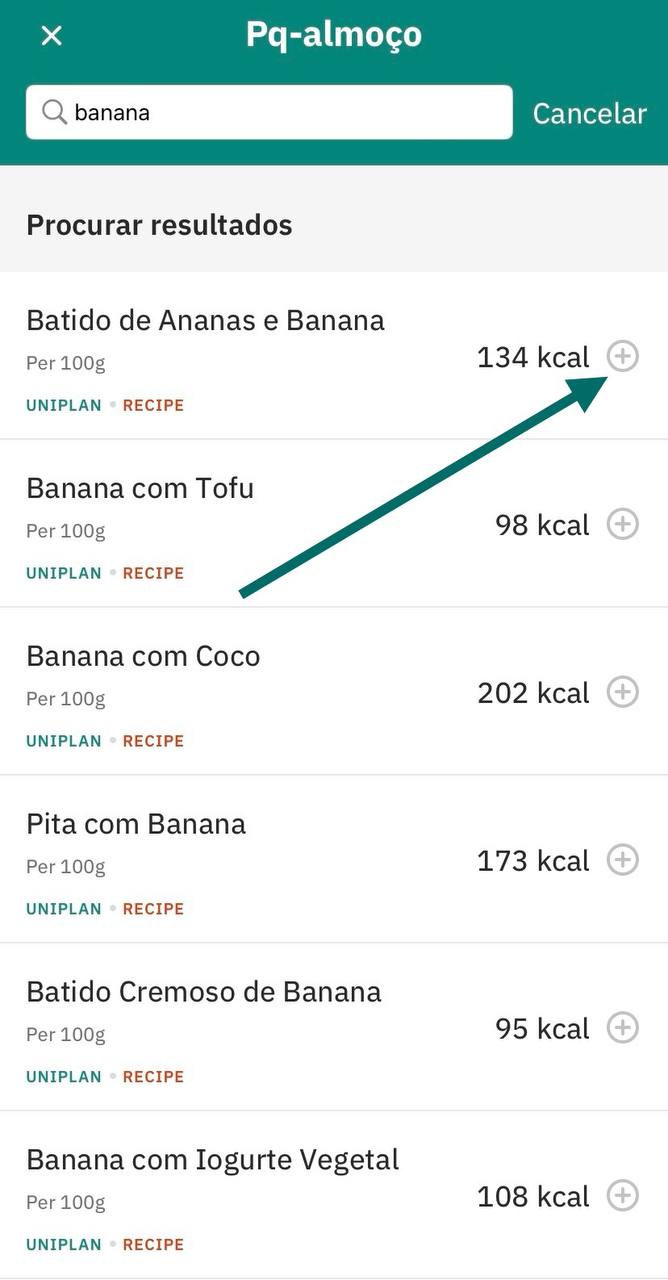Open Batido de Ananas e Banana recipe
This screenshot has width=668, height=1280.
tap(205, 321)
